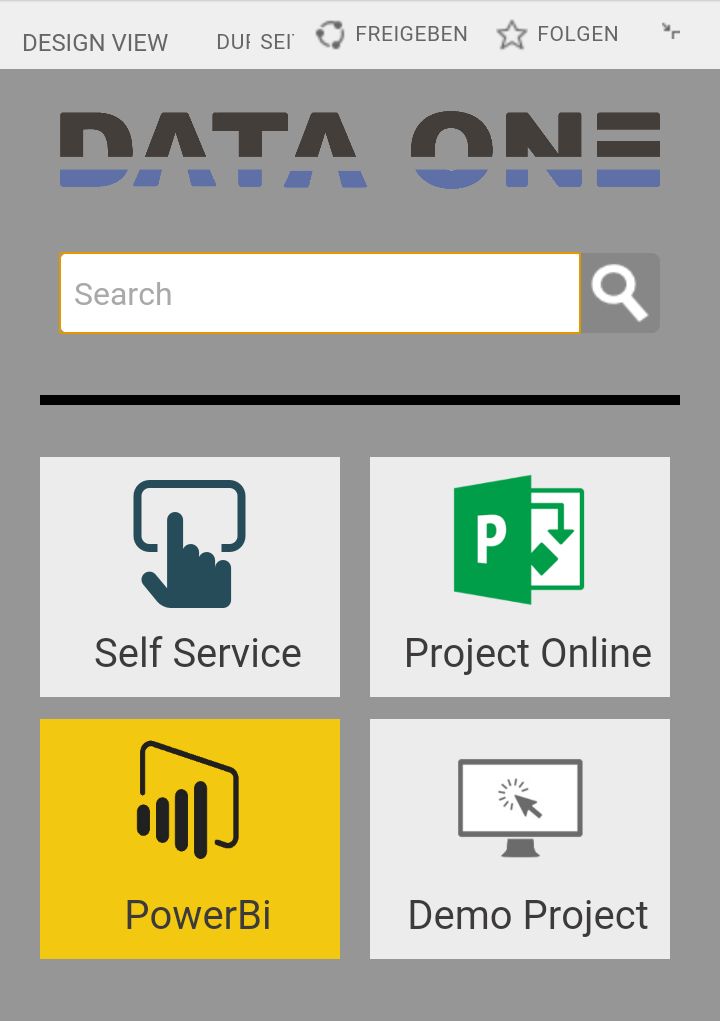Open the Self Service tile
Screen dimensions: 720x1021
[190, 577]
